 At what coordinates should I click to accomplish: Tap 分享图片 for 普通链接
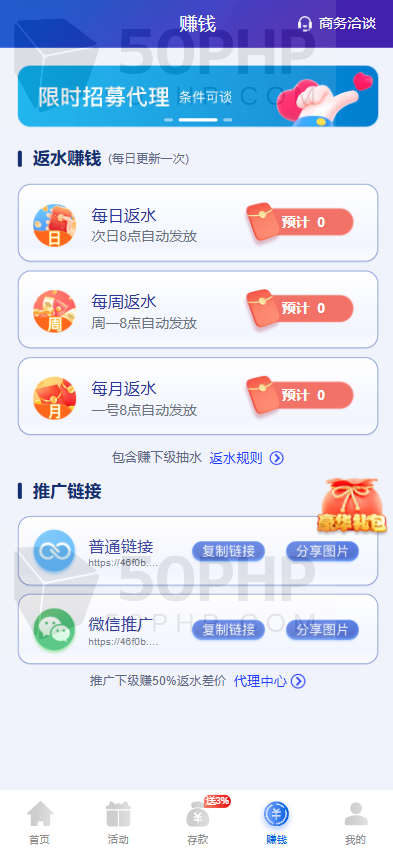click(x=322, y=551)
